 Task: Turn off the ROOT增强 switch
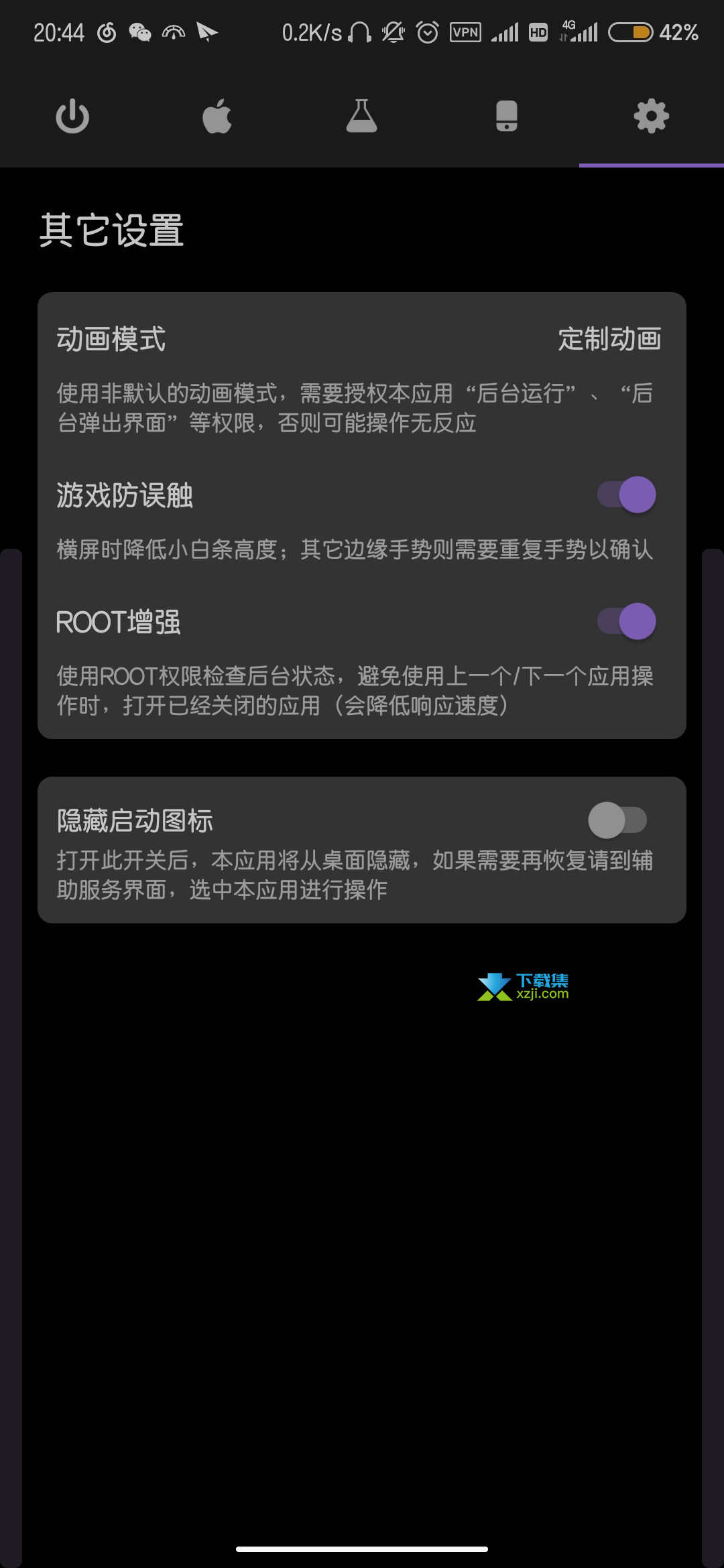(627, 621)
